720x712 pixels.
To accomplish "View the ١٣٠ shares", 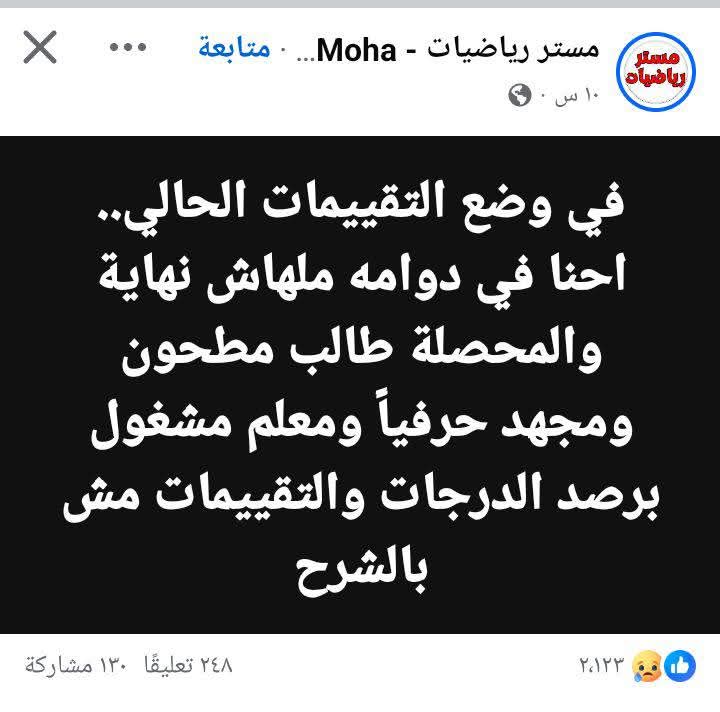I will (x=72, y=664).
